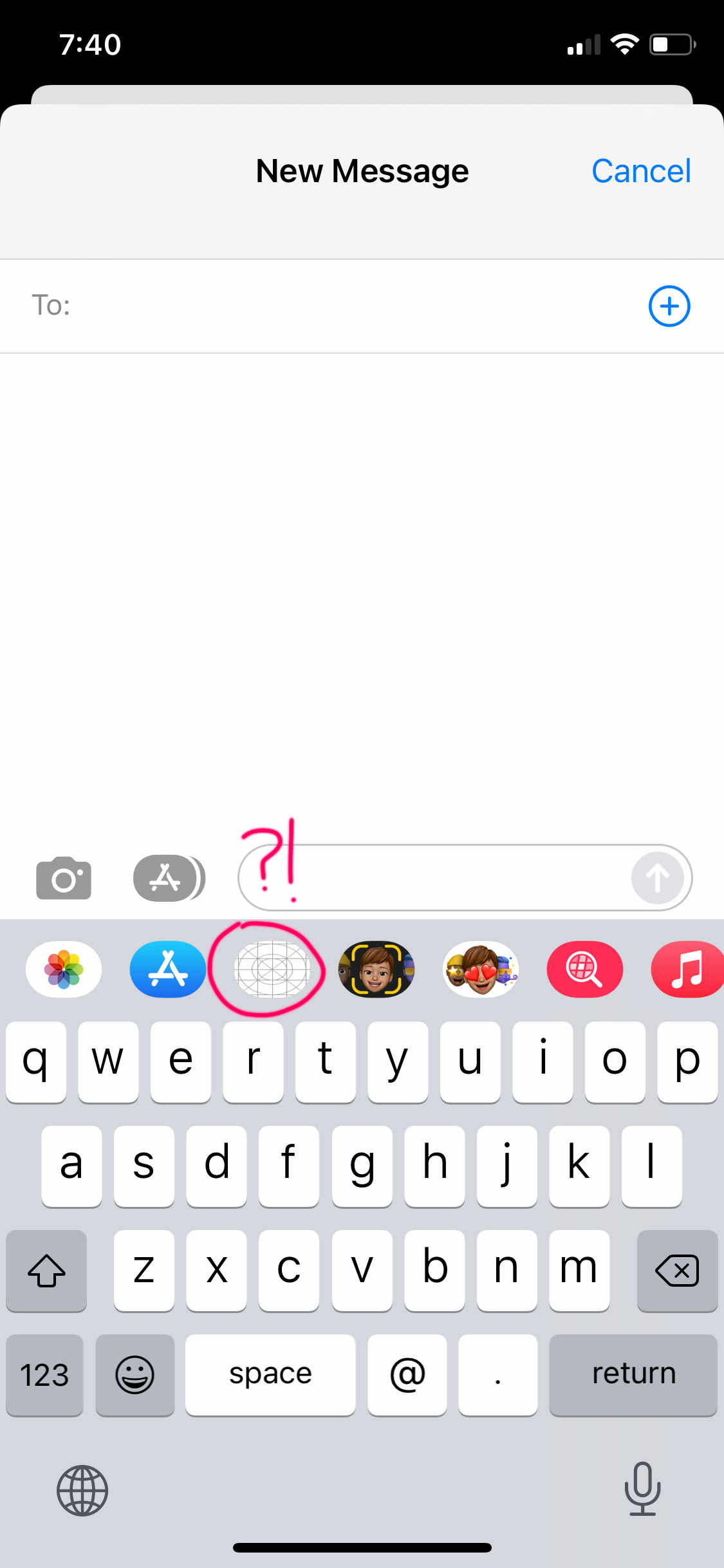Open the Memoji face capture app
This screenshot has height=1568, width=724.
pos(376,969)
